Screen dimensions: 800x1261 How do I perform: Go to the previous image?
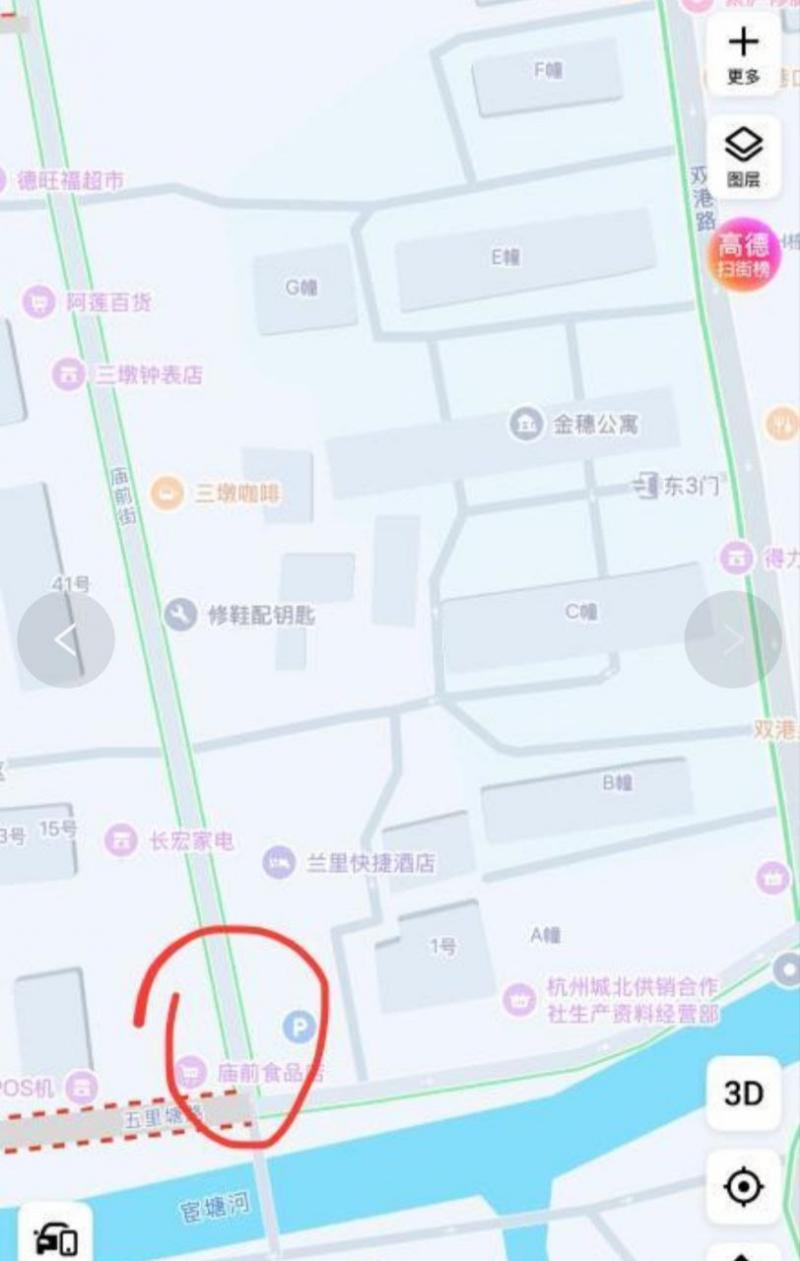pyautogui.click(x=65, y=640)
